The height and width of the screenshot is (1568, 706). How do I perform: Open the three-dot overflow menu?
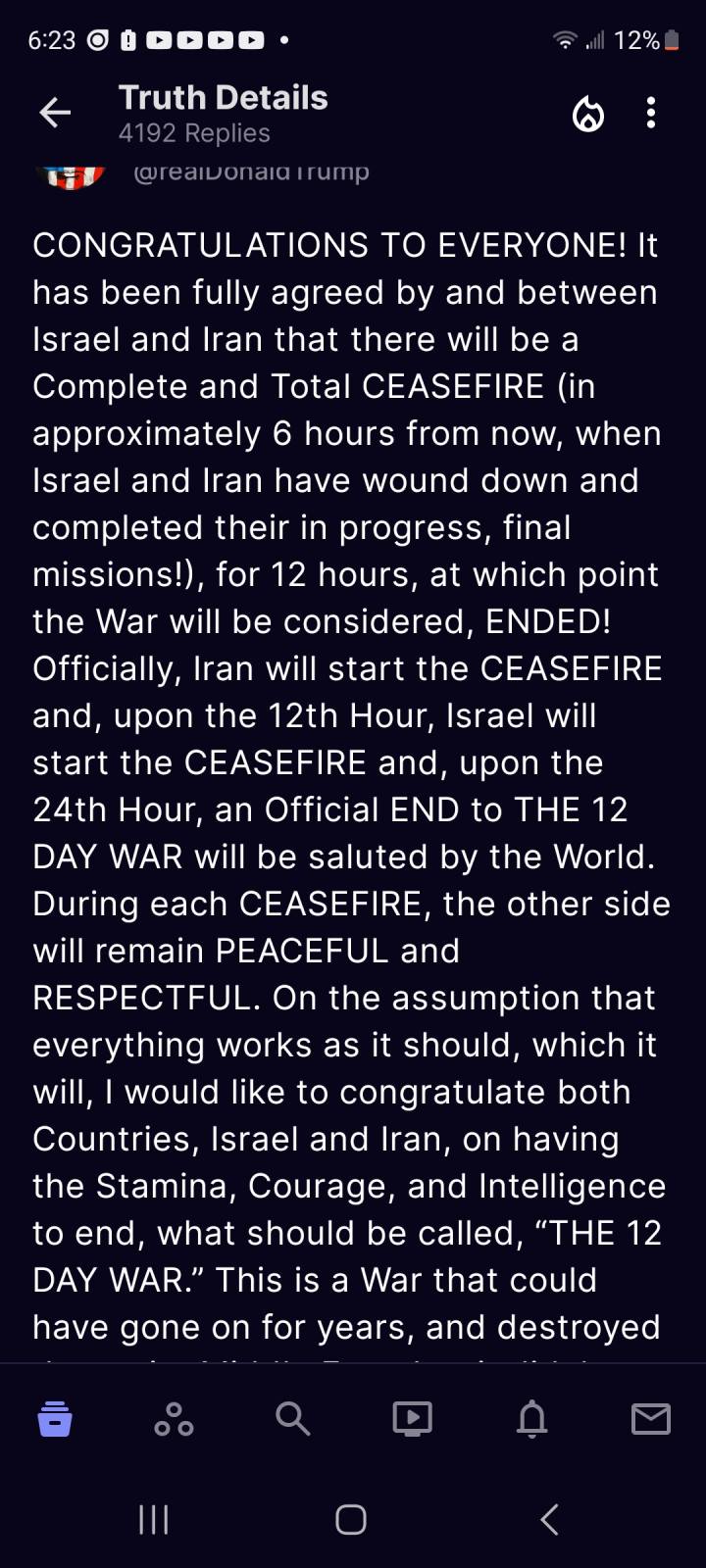tap(651, 113)
